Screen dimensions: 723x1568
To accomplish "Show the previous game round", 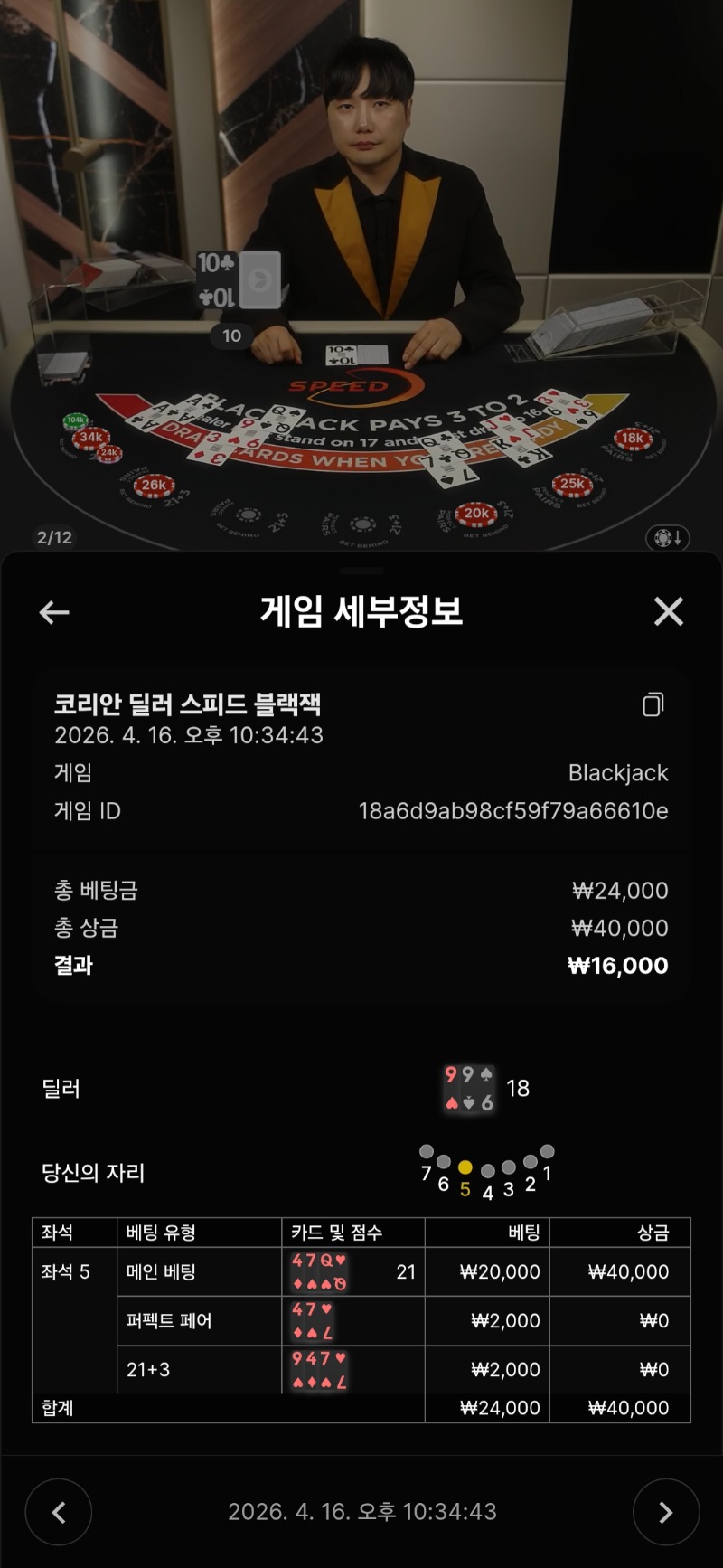I will [x=59, y=1511].
